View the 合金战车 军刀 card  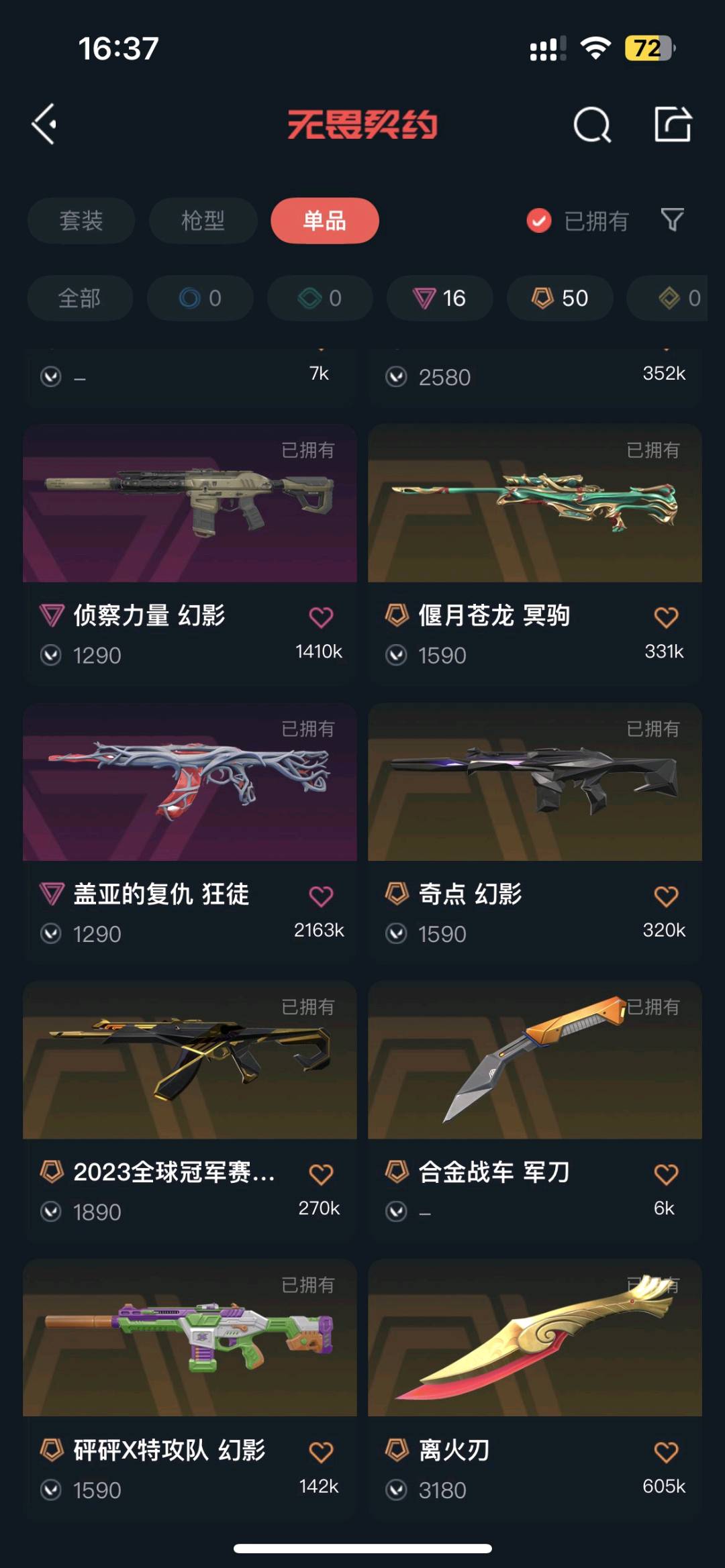coord(535,1110)
